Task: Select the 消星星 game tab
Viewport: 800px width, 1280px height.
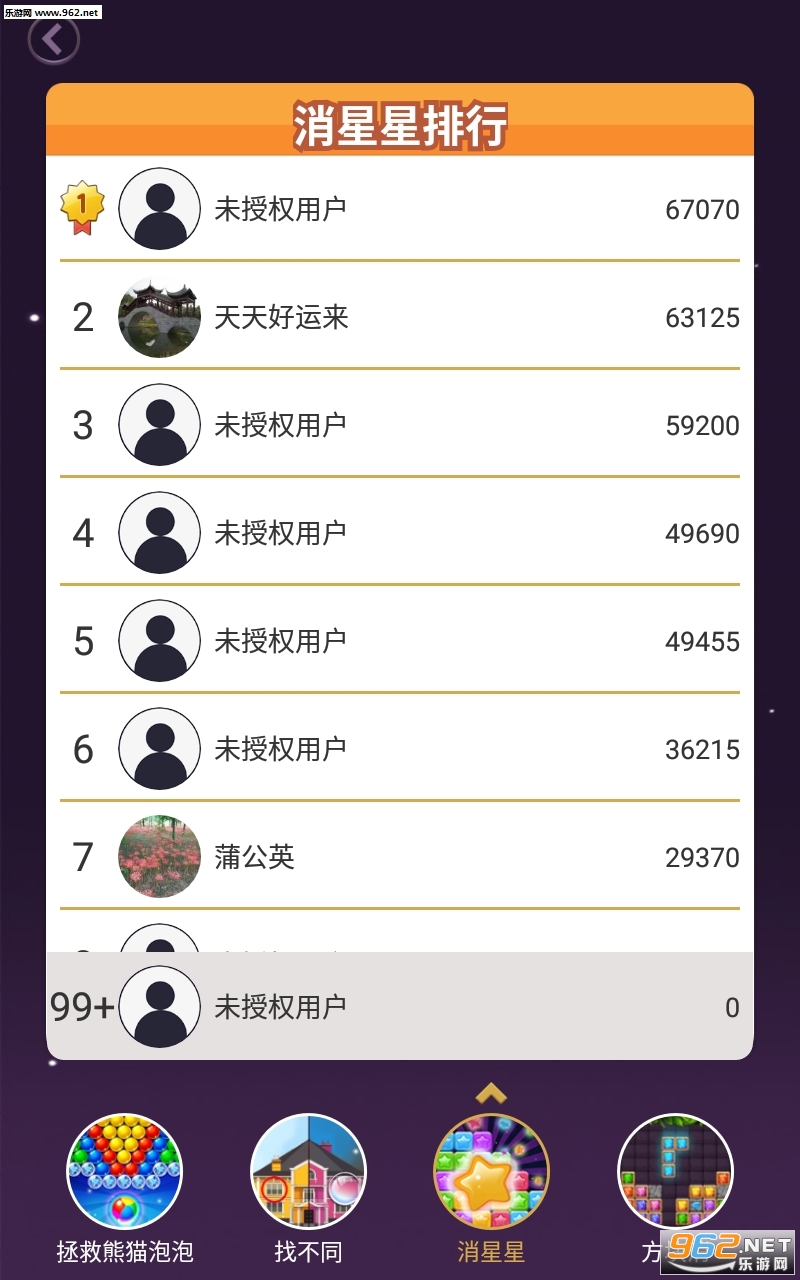Action: click(491, 1172)
